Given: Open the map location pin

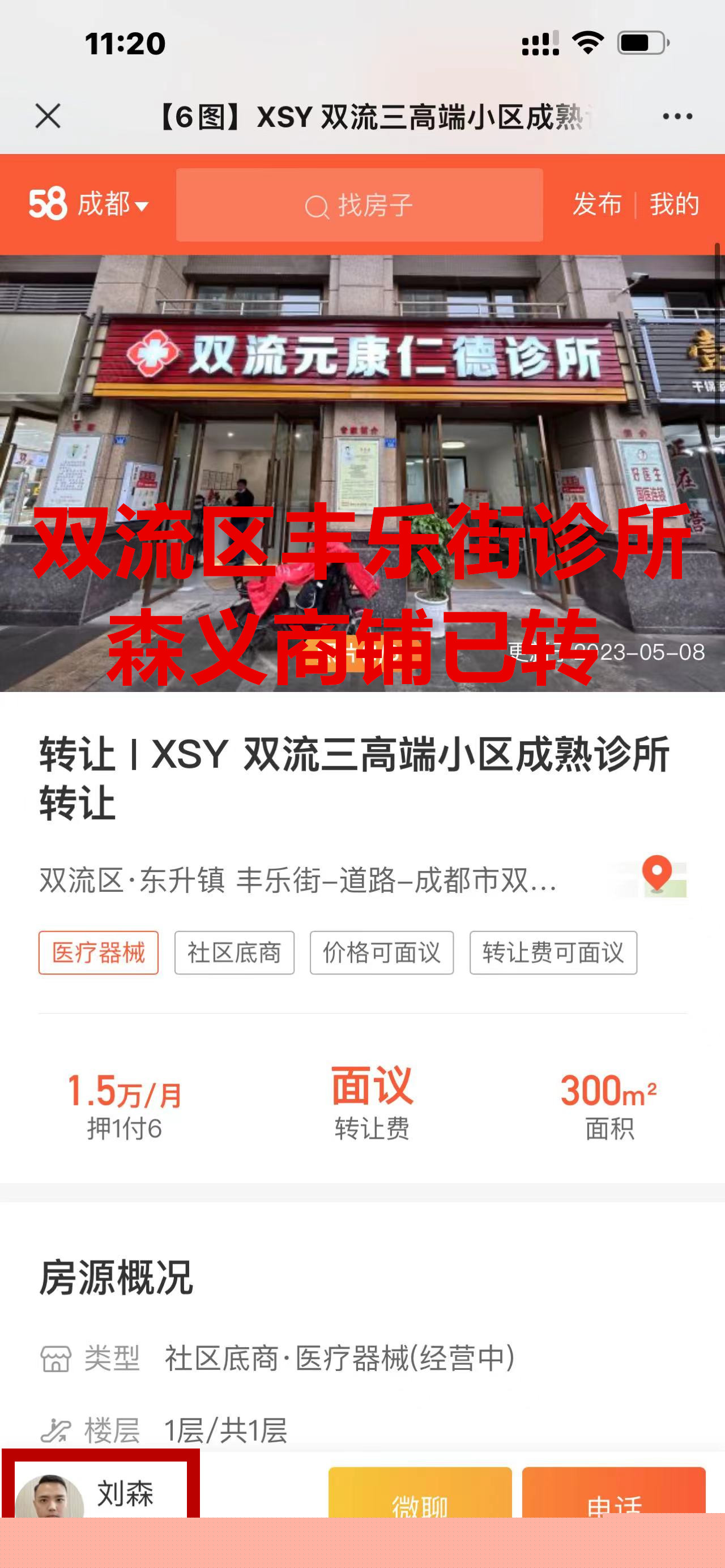Looking at the screenshot, I should click(658, 877).
